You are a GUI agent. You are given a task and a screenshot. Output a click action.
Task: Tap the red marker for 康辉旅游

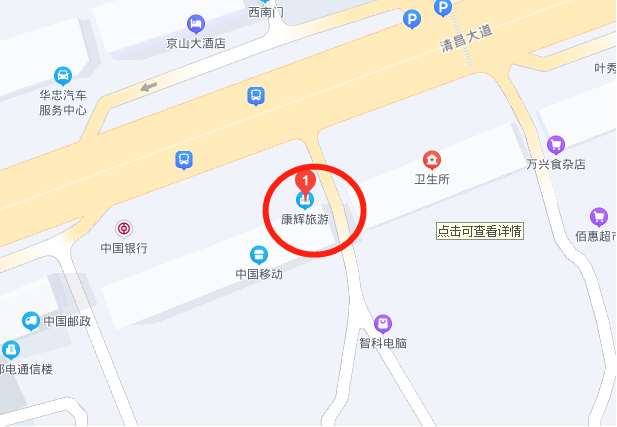(306, 183)
